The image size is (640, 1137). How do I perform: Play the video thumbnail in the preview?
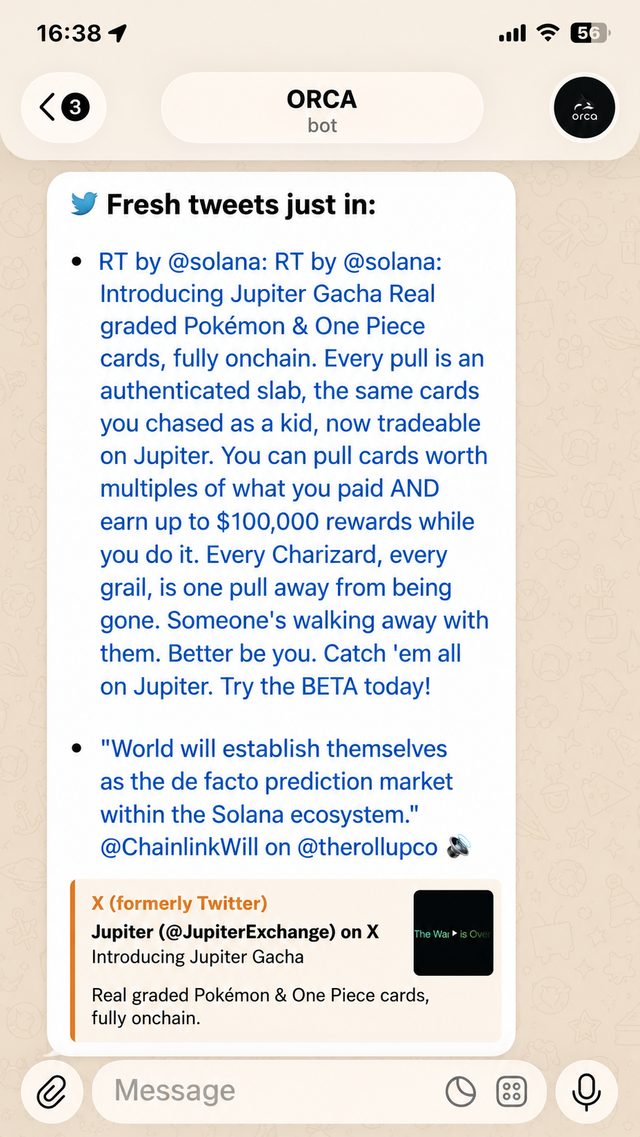click(x=453, y=933)
